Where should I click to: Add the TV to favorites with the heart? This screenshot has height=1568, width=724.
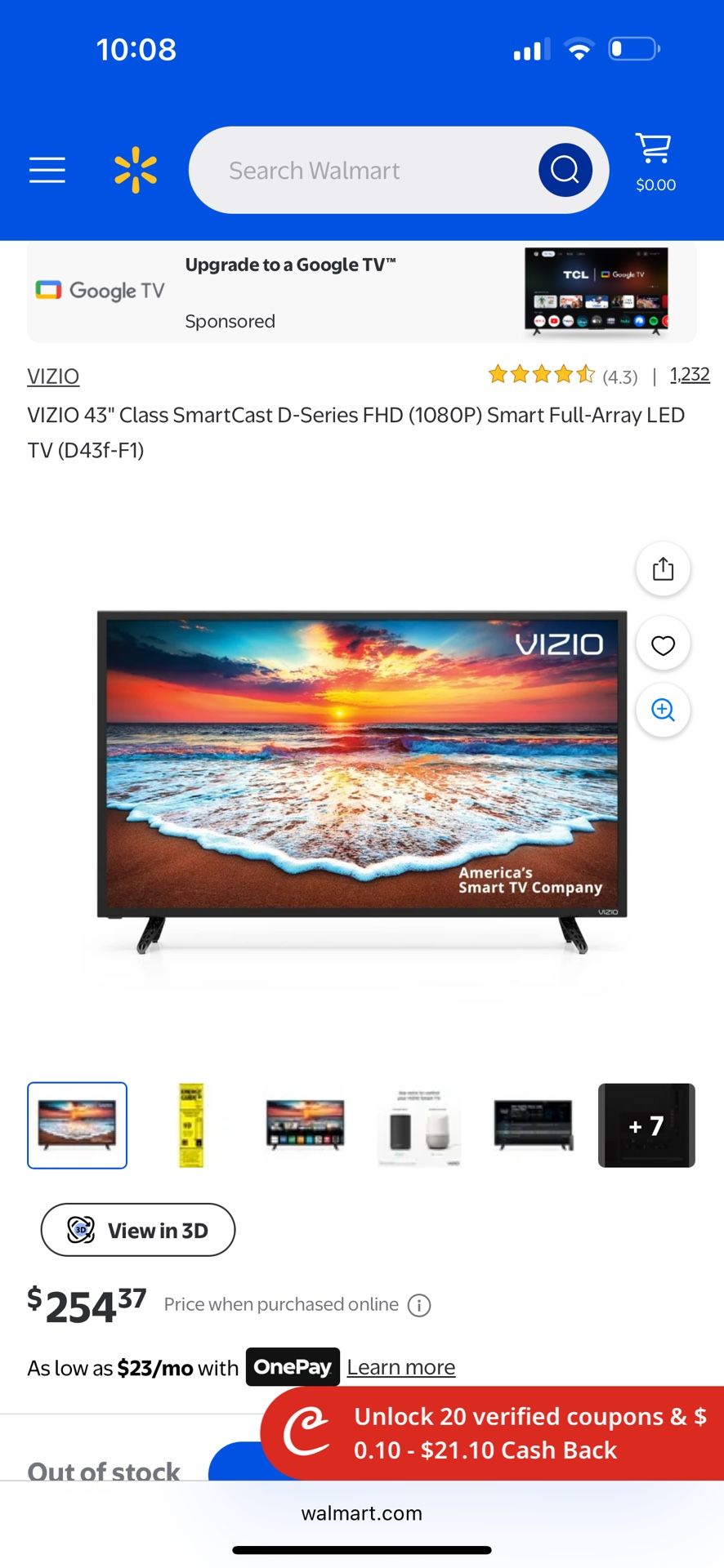tap(663, 644)
